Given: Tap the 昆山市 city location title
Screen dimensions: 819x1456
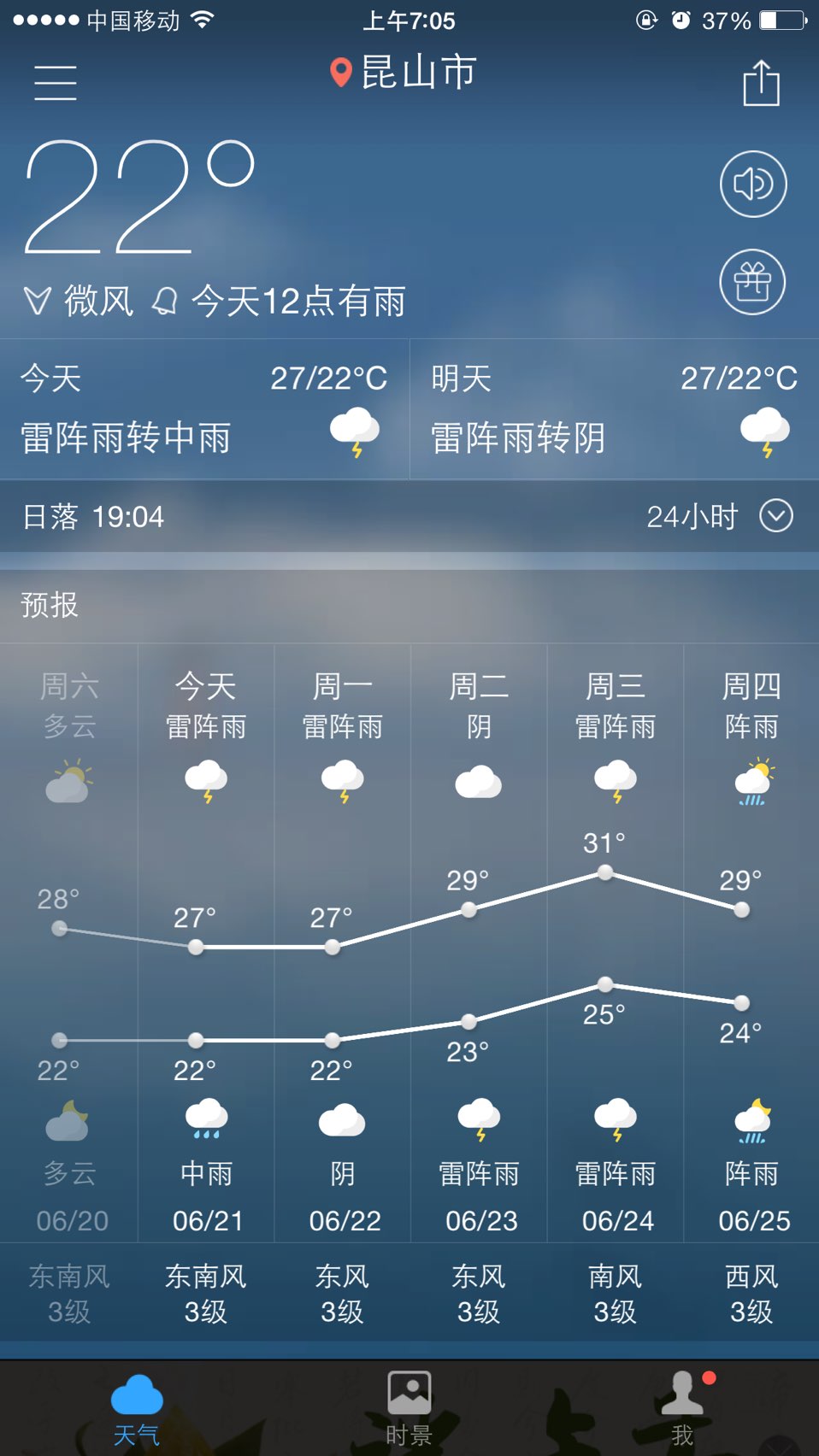Looking at the screenshot, I should click(x=404, y=73).
